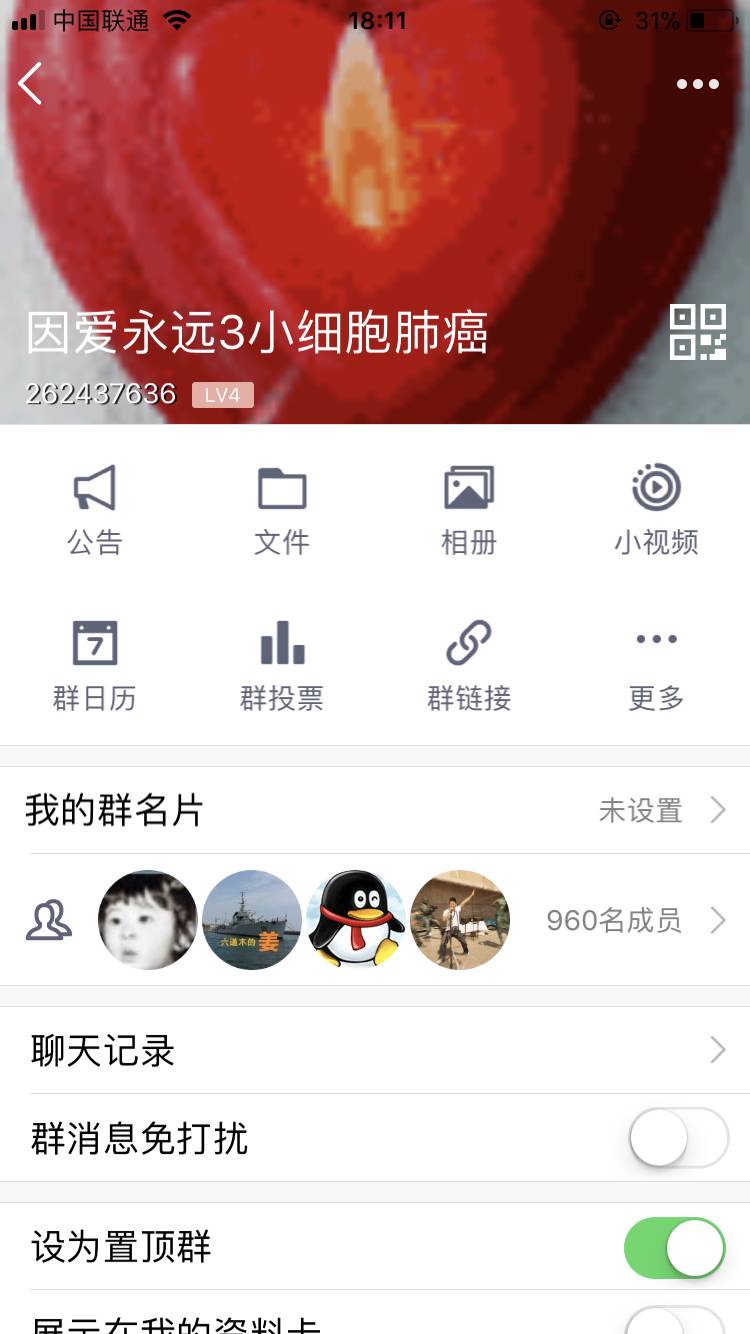Show the group QR code

697,332
